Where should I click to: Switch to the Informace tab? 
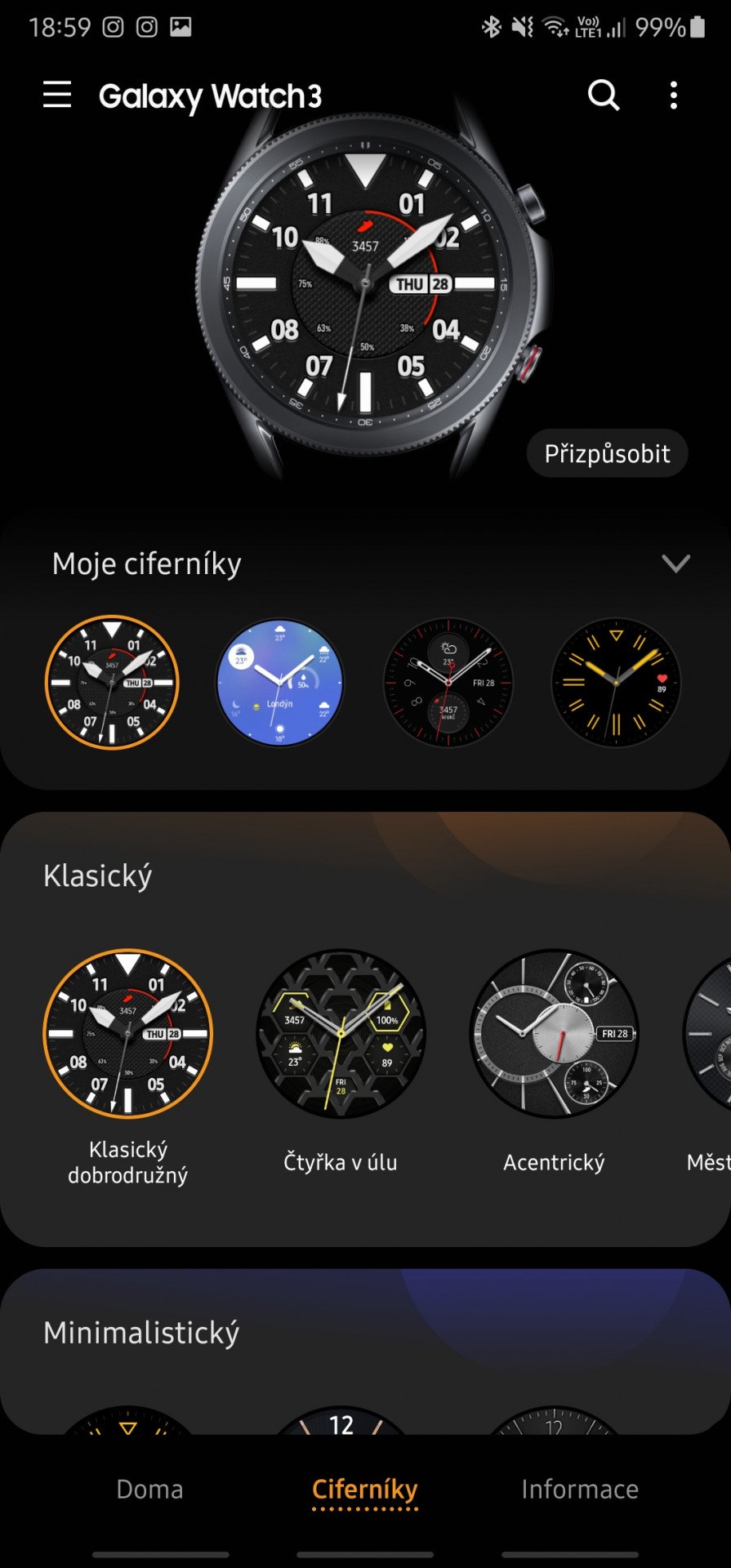tap(580, 1489)
